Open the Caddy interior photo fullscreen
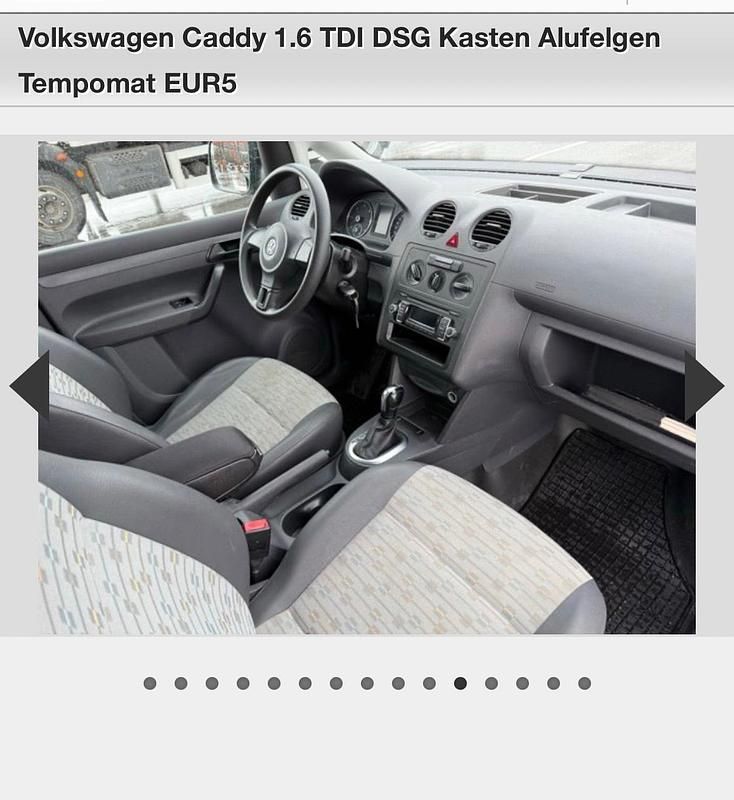Viewport: 734px width, 800px height. coord(367,387)
